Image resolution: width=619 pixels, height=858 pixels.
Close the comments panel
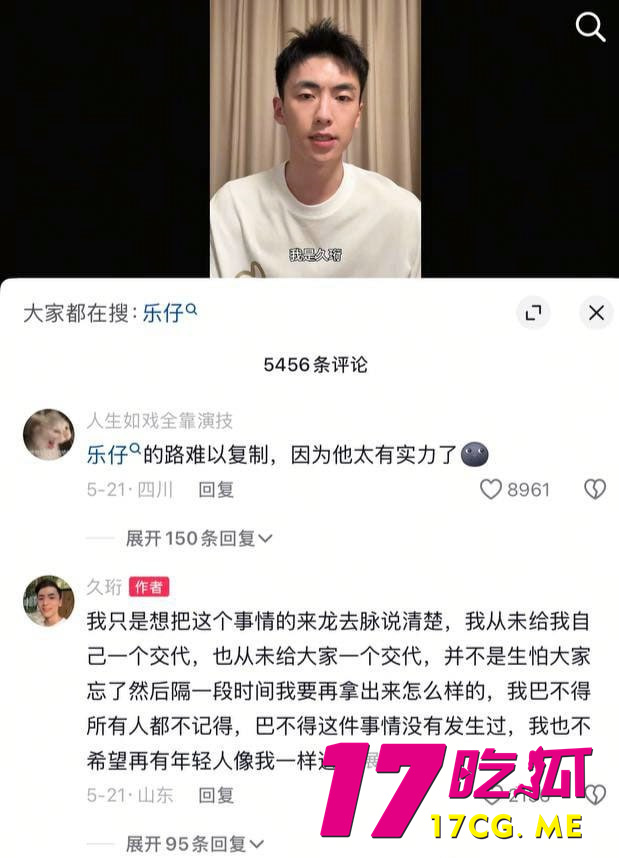pos(596,313)
